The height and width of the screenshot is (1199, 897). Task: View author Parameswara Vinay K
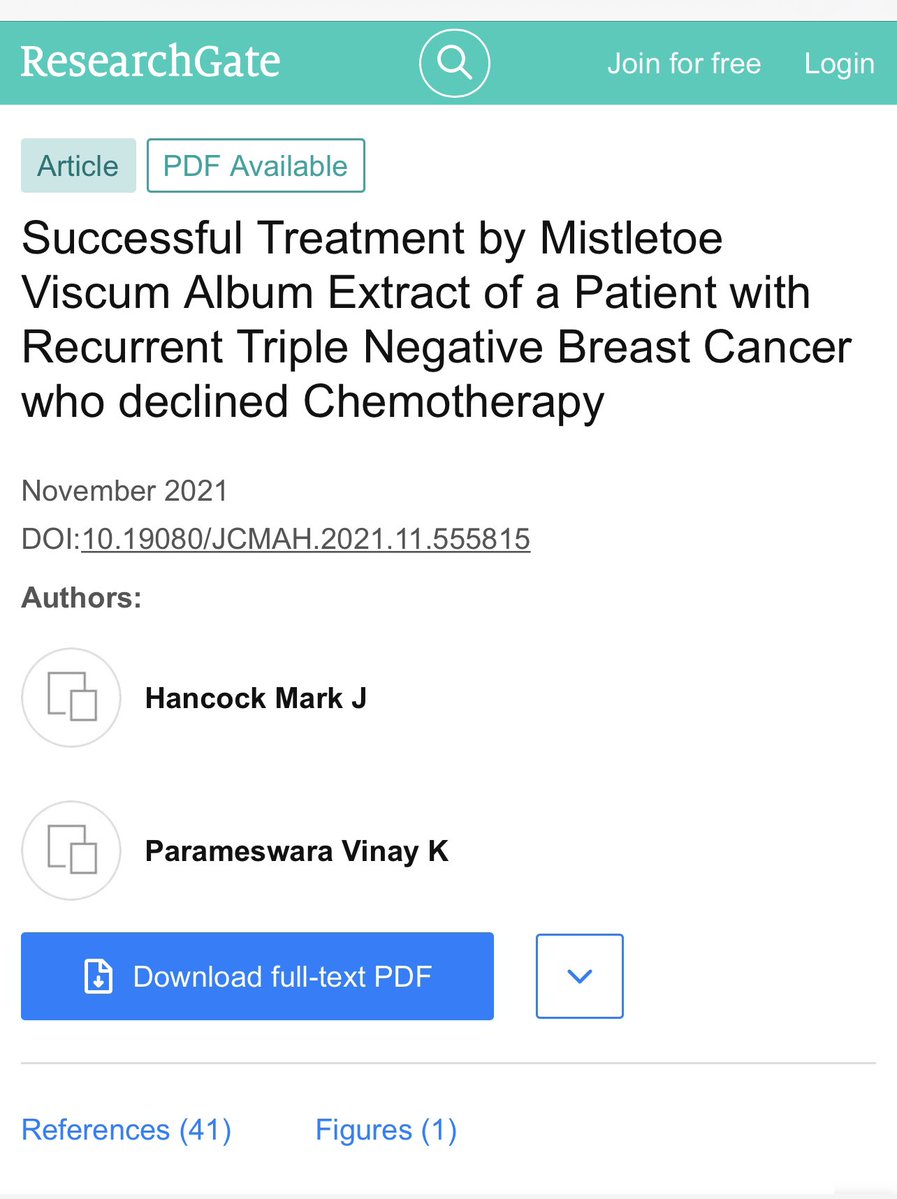(x=296, y=851)
